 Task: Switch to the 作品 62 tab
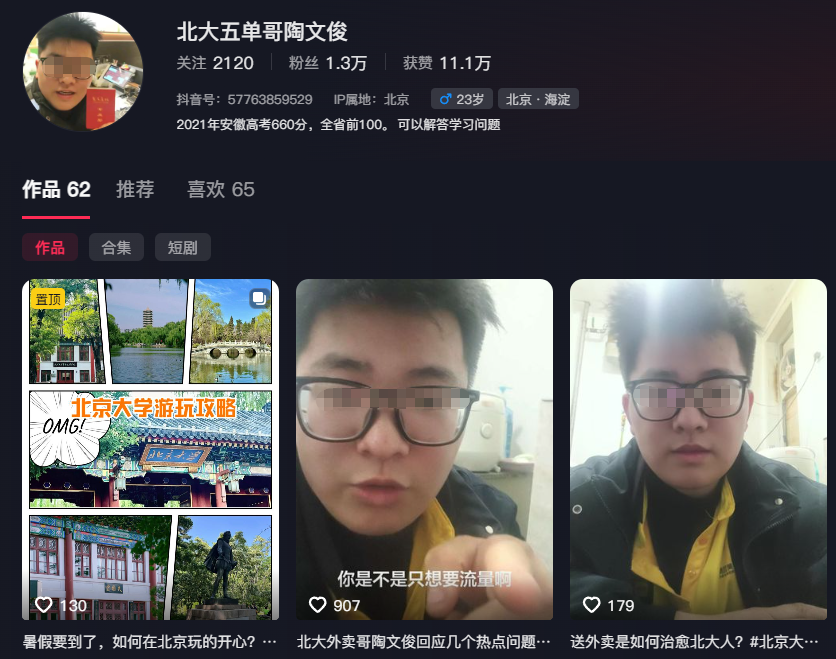[x=56, y=190]
